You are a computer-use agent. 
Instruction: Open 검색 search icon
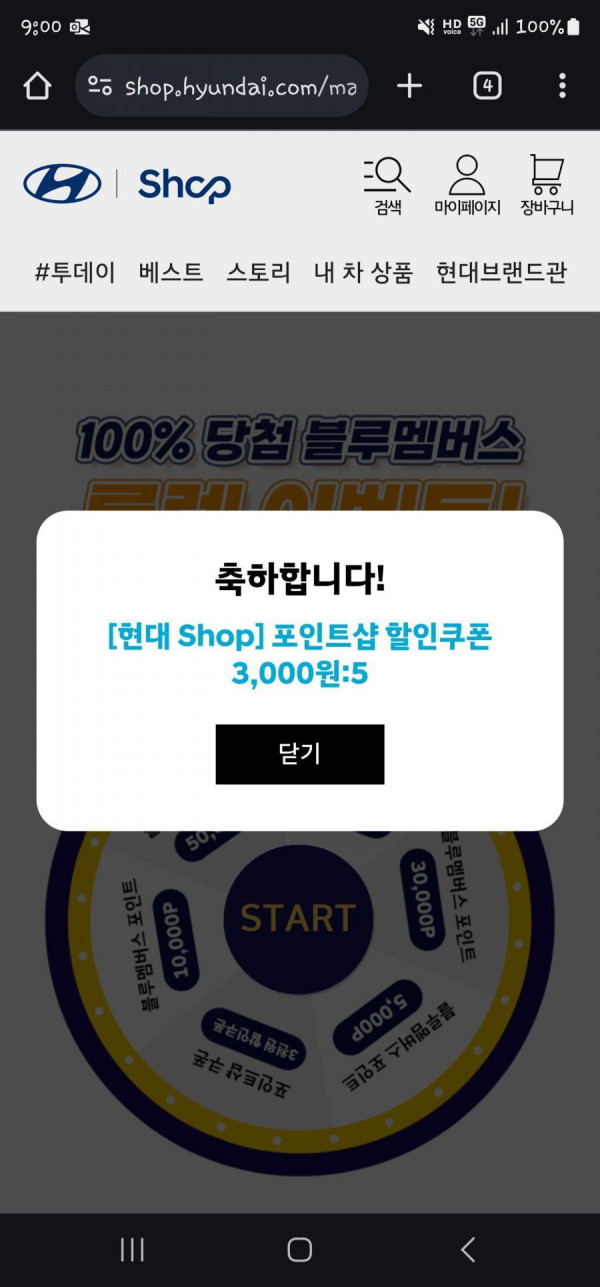(388, 186)
